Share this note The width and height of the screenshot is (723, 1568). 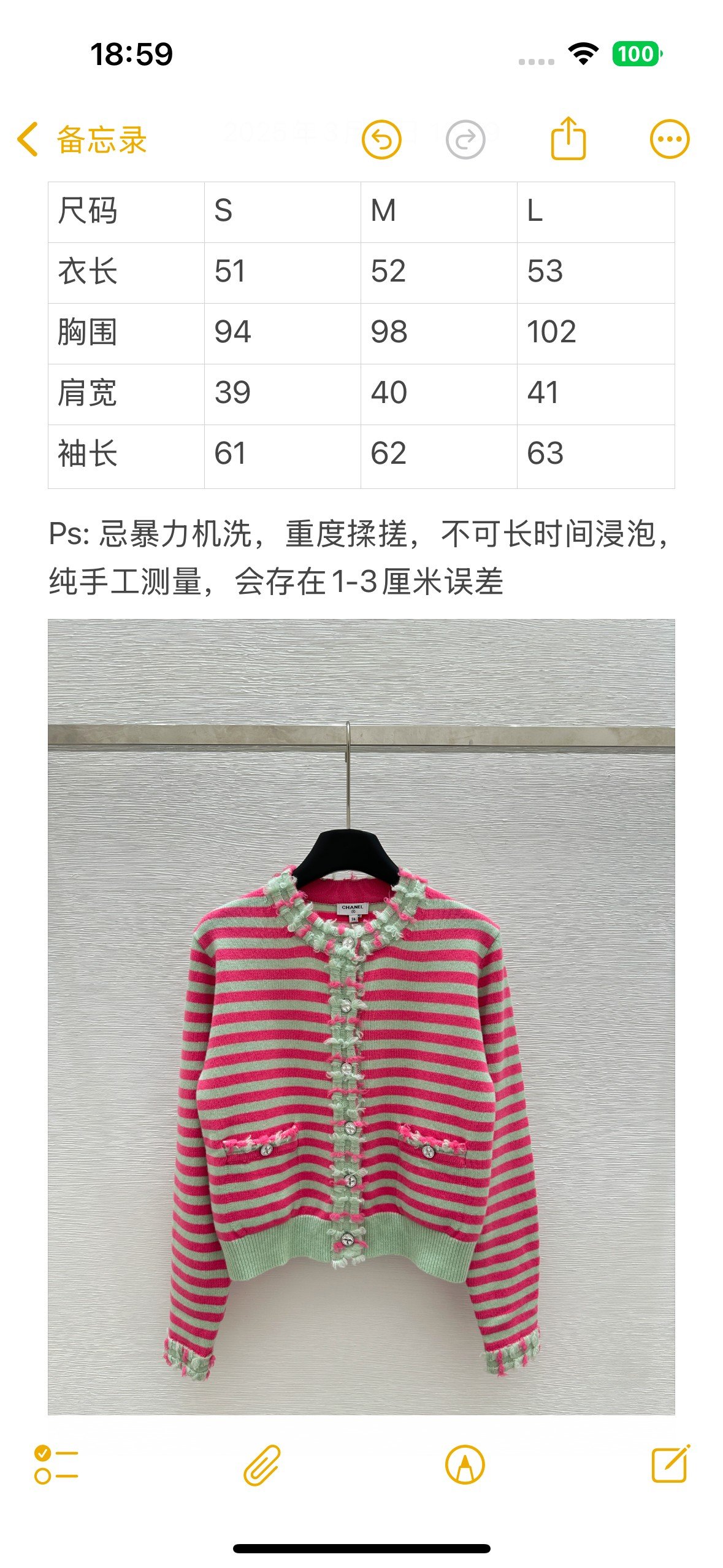[568, 139]
